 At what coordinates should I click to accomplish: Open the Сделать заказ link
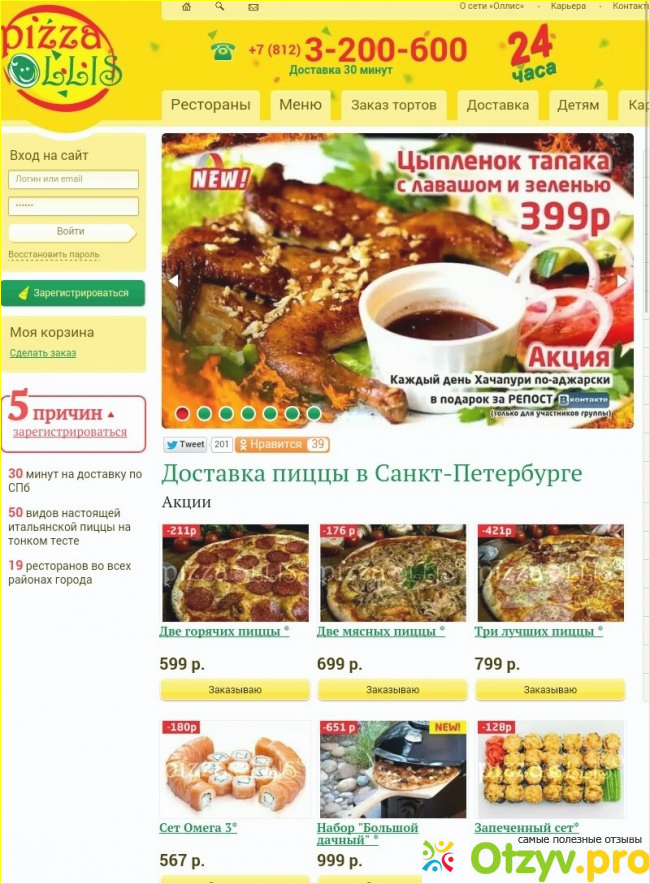click(x=42, y=353)
